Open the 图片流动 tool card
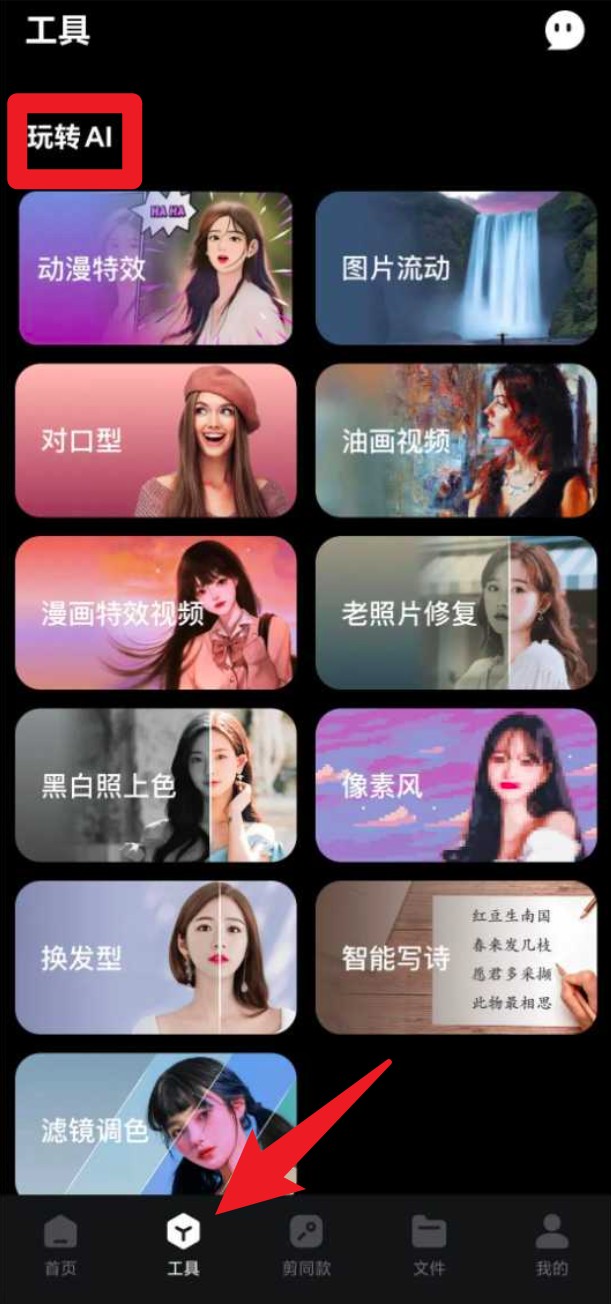The height and width of the screenshot is (1304, 611). tap(456, 268)
